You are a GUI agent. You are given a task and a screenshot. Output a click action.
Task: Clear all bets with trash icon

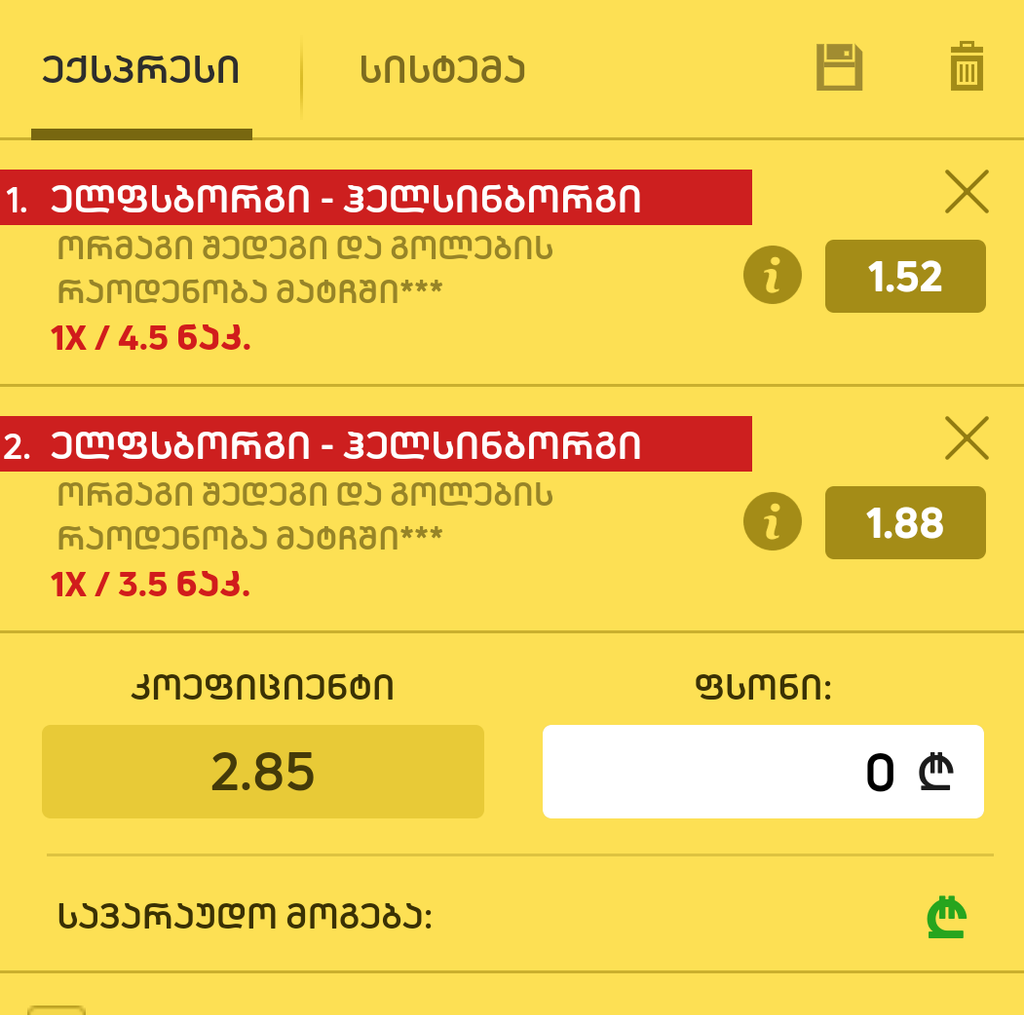pyautogui.click(x=966, y=67)
